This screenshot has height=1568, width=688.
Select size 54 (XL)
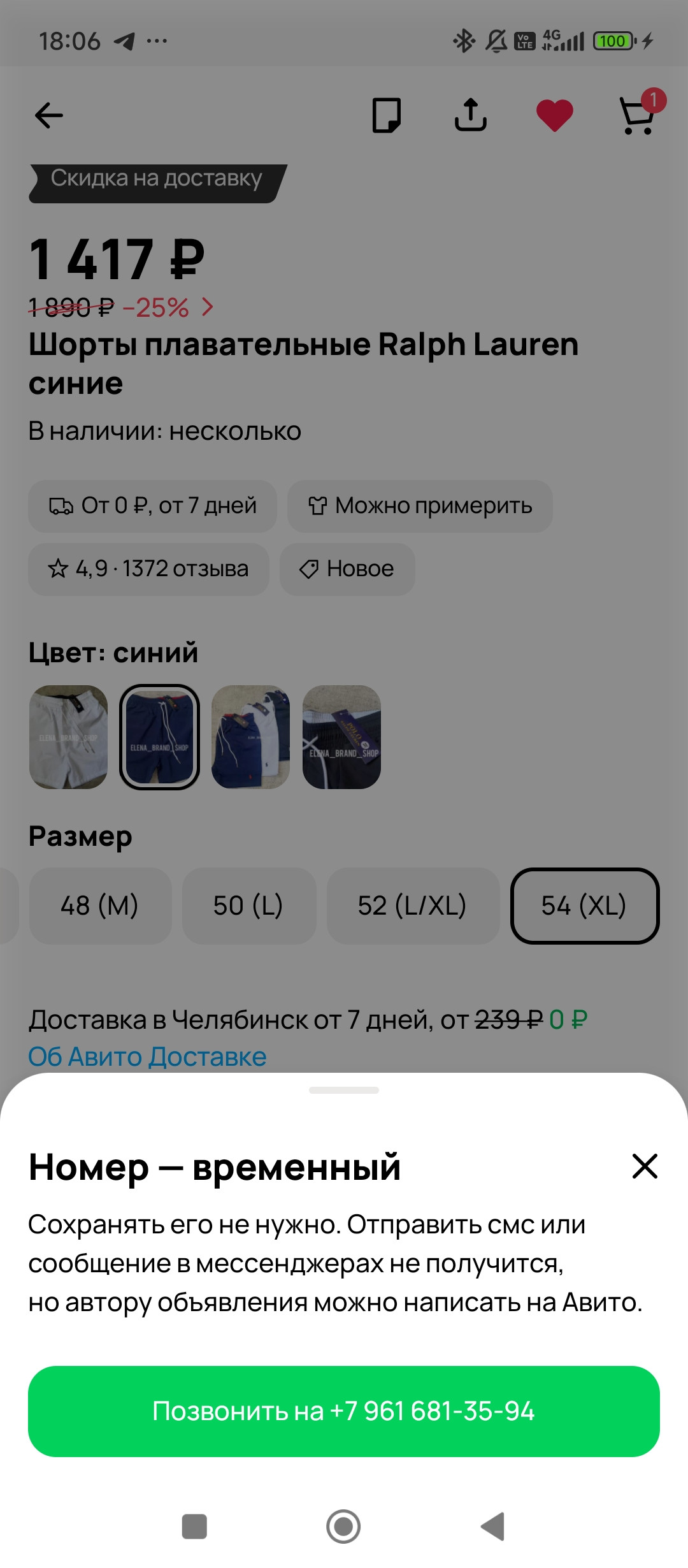[x=584, y=906]
